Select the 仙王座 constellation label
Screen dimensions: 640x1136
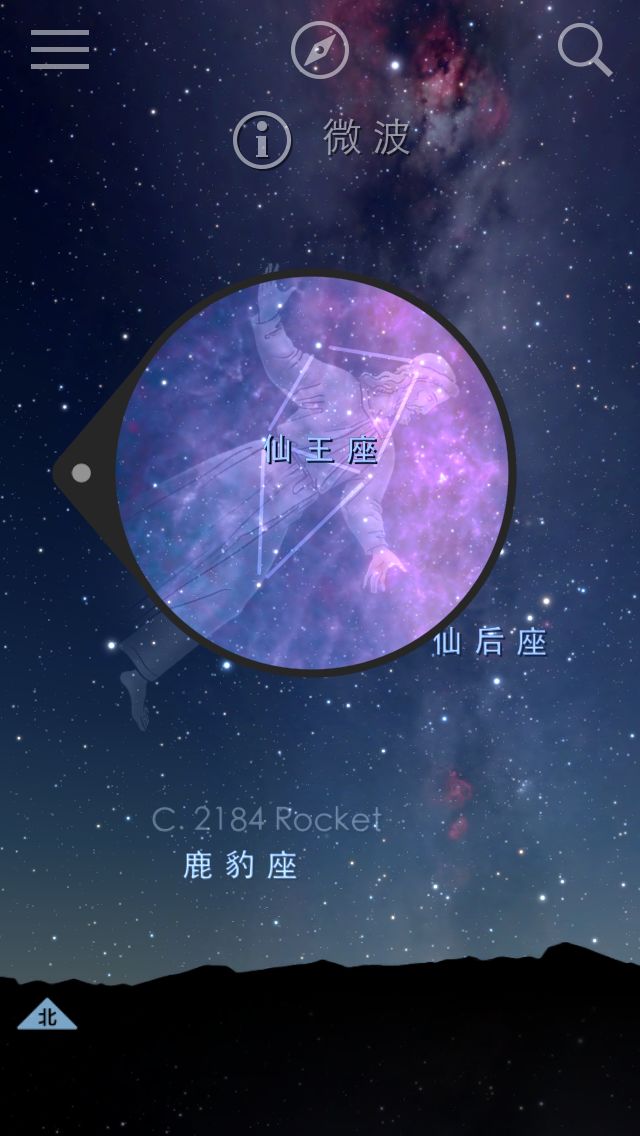point(322,451)
